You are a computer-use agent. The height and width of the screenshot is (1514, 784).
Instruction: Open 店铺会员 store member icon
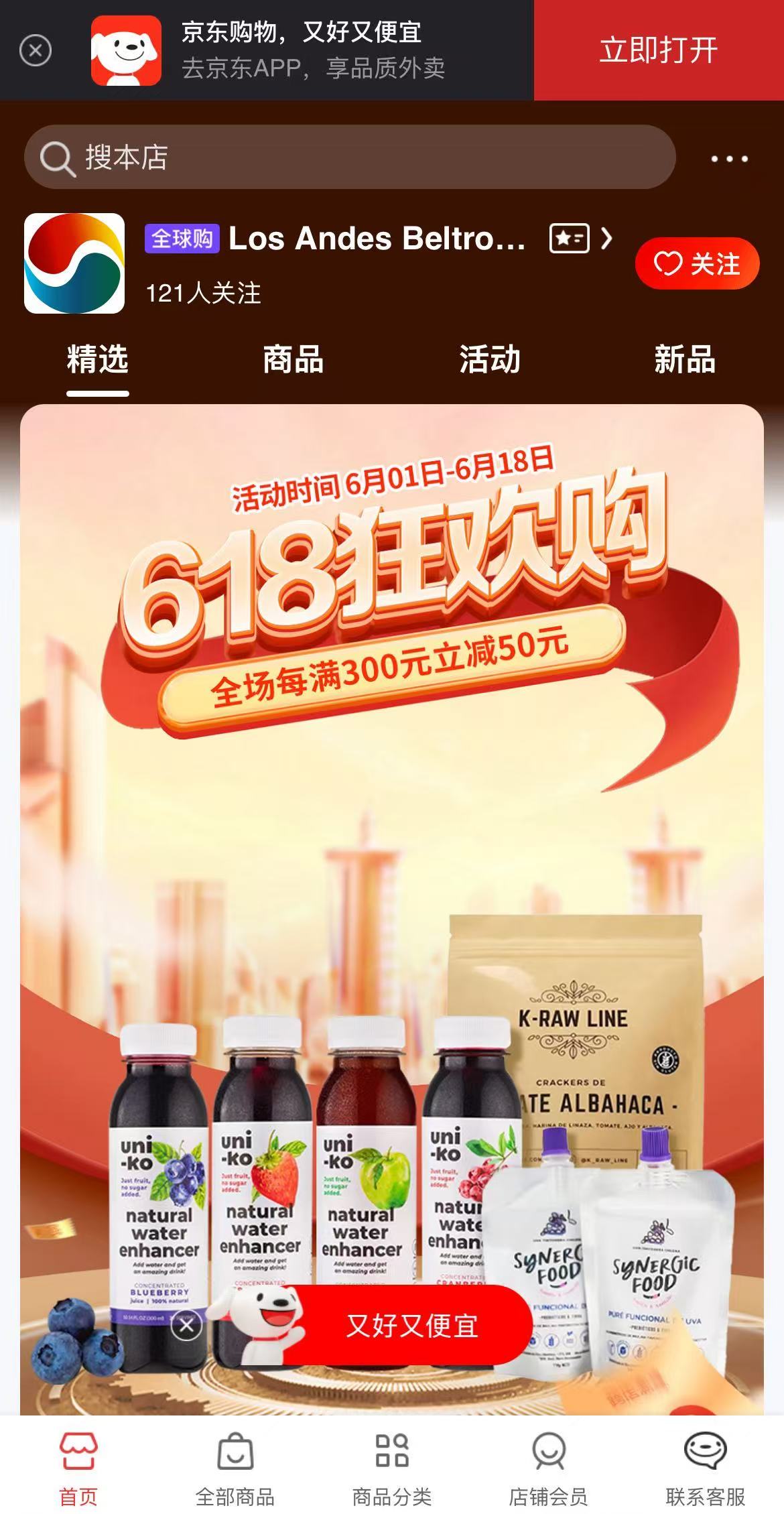pos(549,1450)
